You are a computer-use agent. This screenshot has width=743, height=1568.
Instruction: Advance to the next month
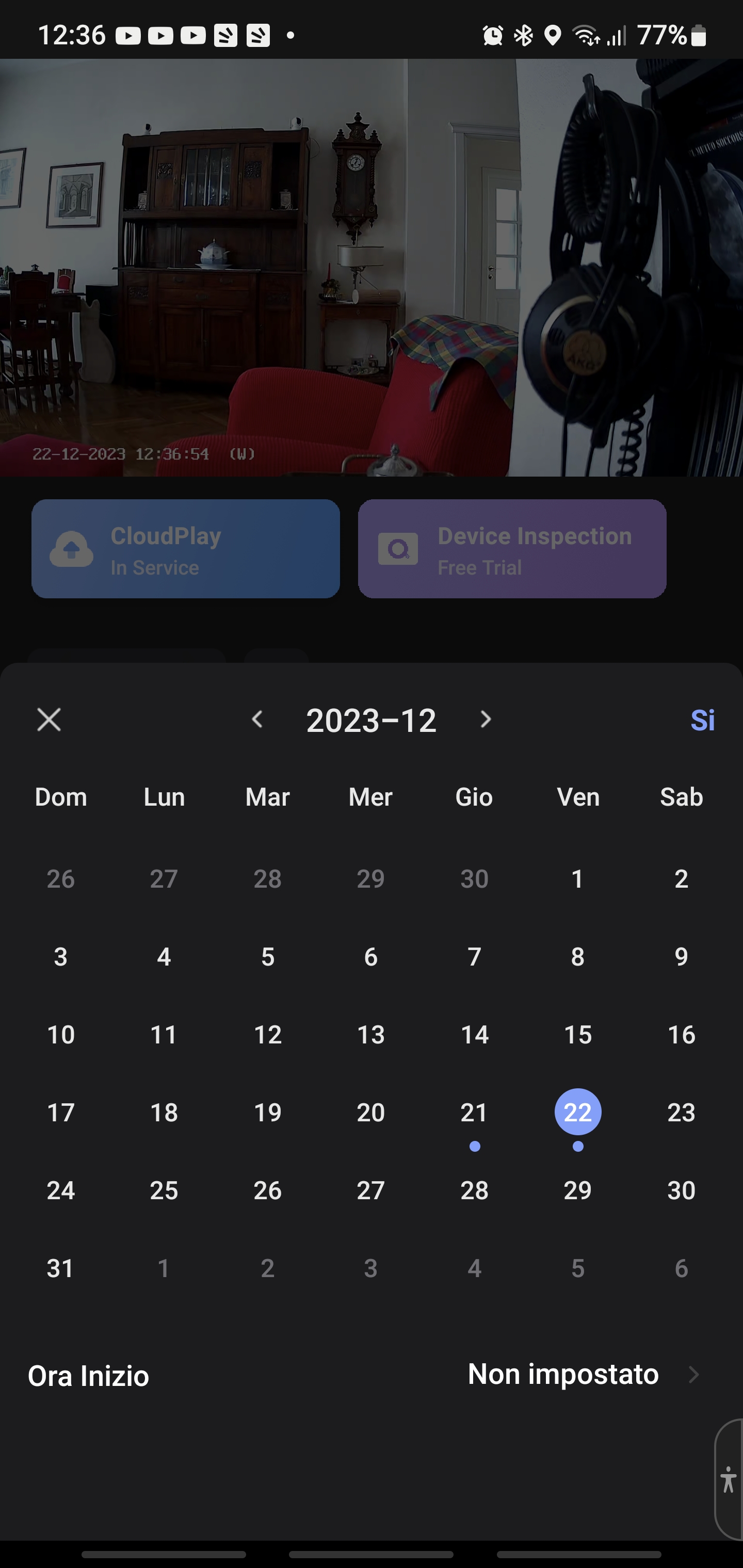[x=486, y=720]
